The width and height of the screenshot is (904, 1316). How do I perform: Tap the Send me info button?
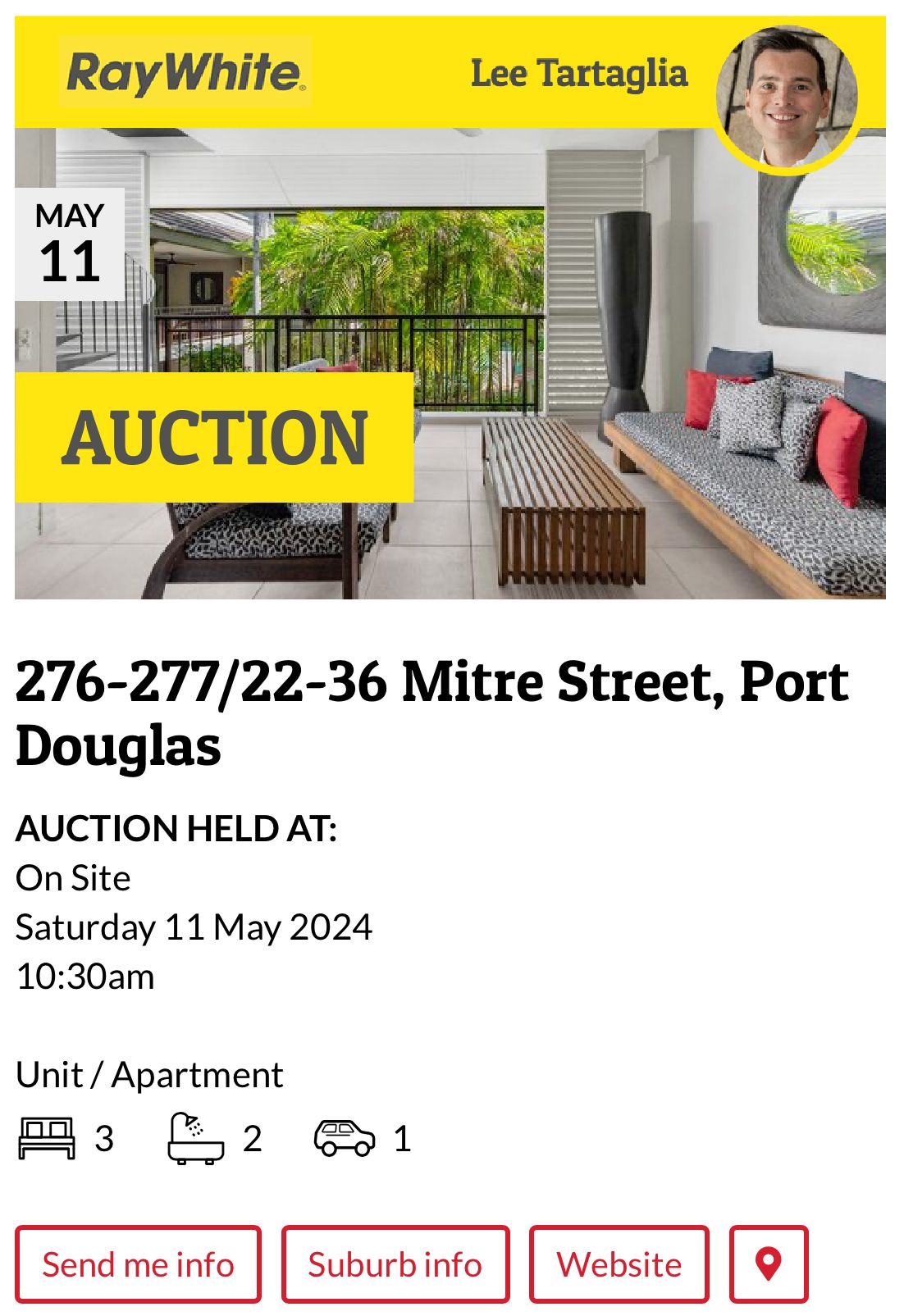138,1264
